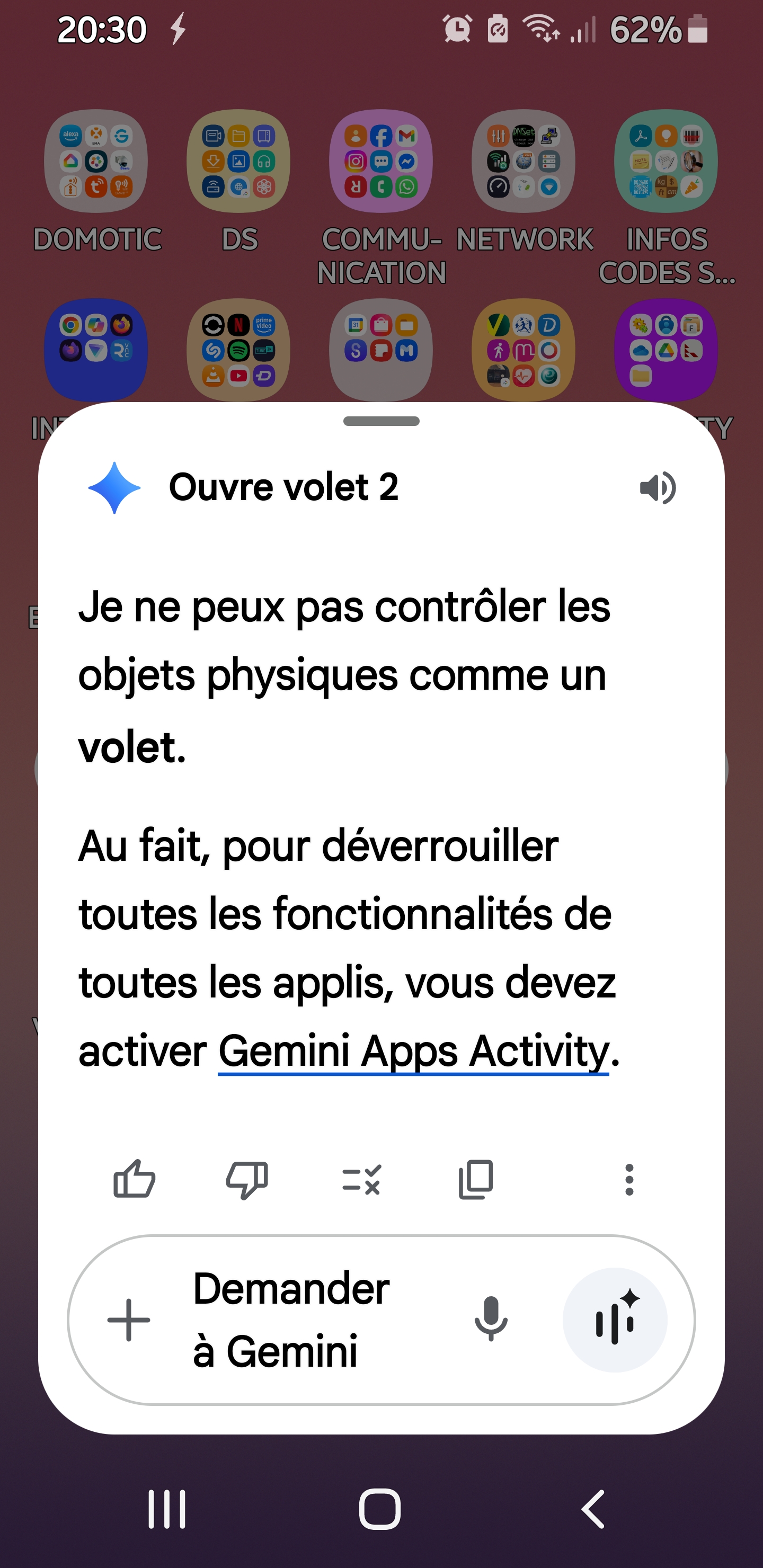Show recent apps from navigation bar
The width and height of the screenshot is (763, 1568).
tap(167, 1509)
